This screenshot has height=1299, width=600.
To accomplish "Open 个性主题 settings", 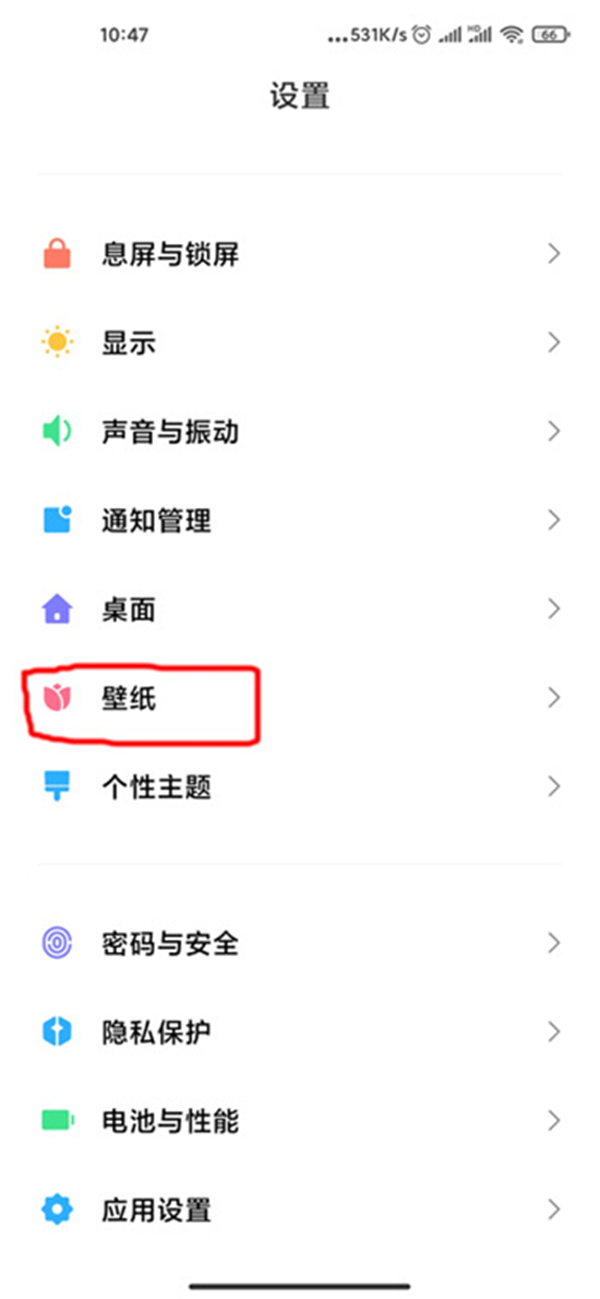I will click(x=156, y=787).
